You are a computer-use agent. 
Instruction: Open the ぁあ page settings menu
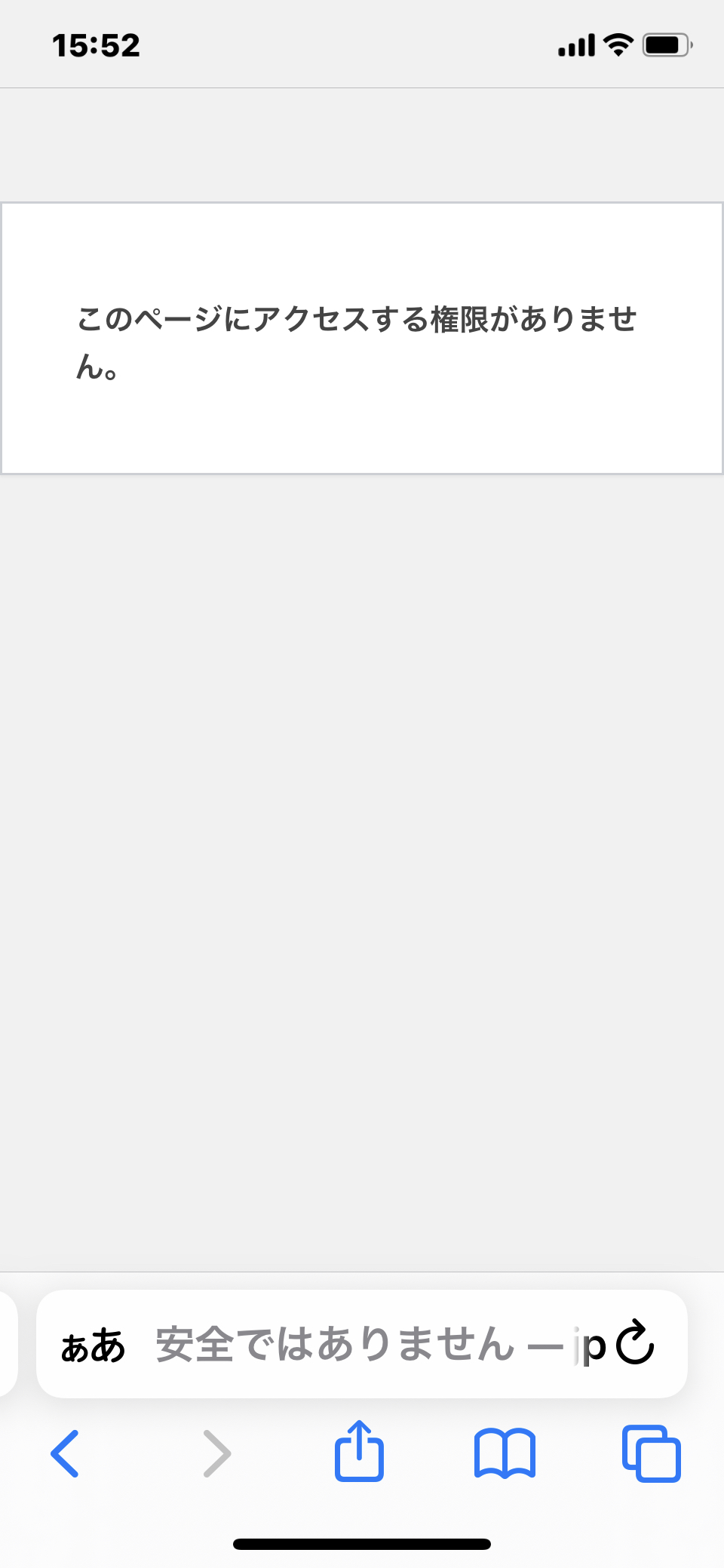coord(93,1345)
